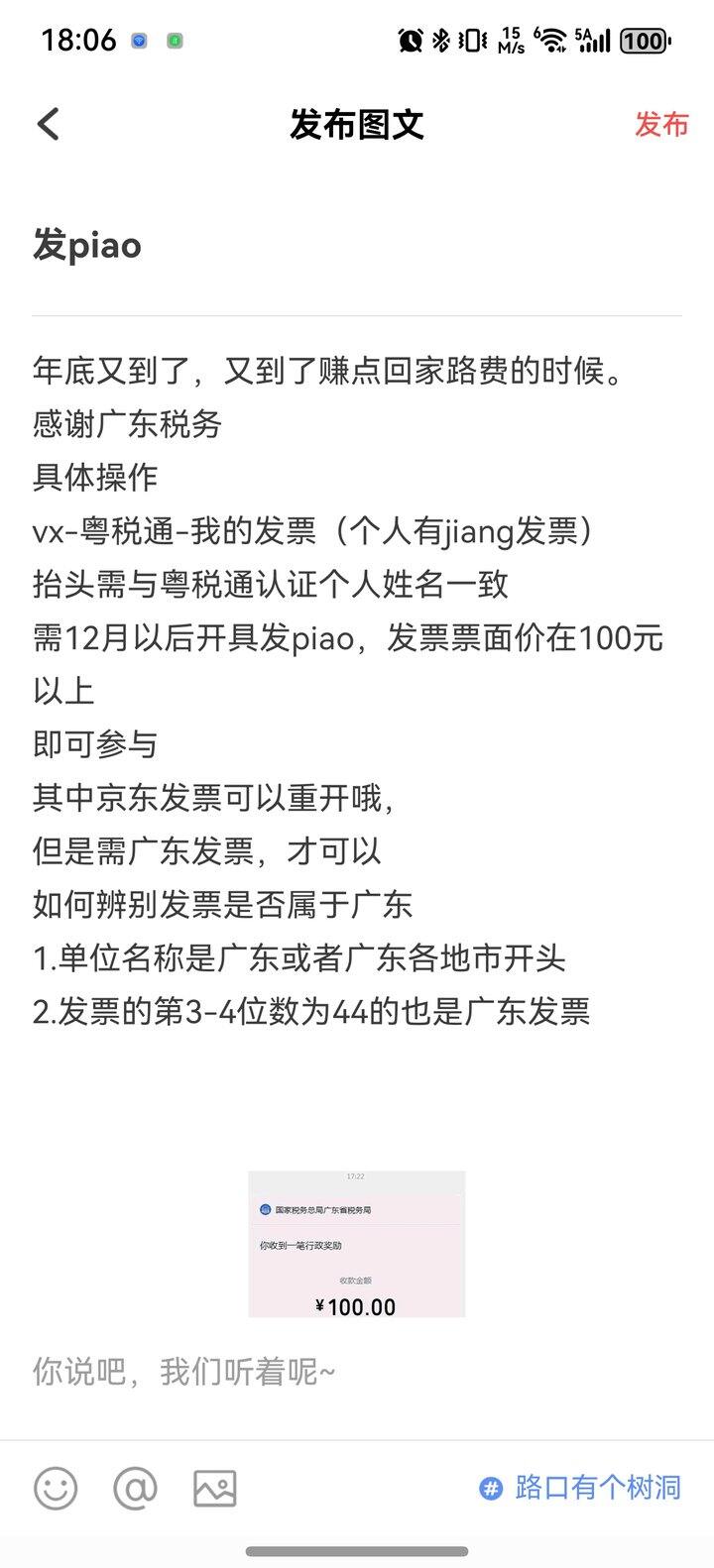Tap the battery indicator showing 100
The image size is (714, 1568).
(x=645, y=40)
